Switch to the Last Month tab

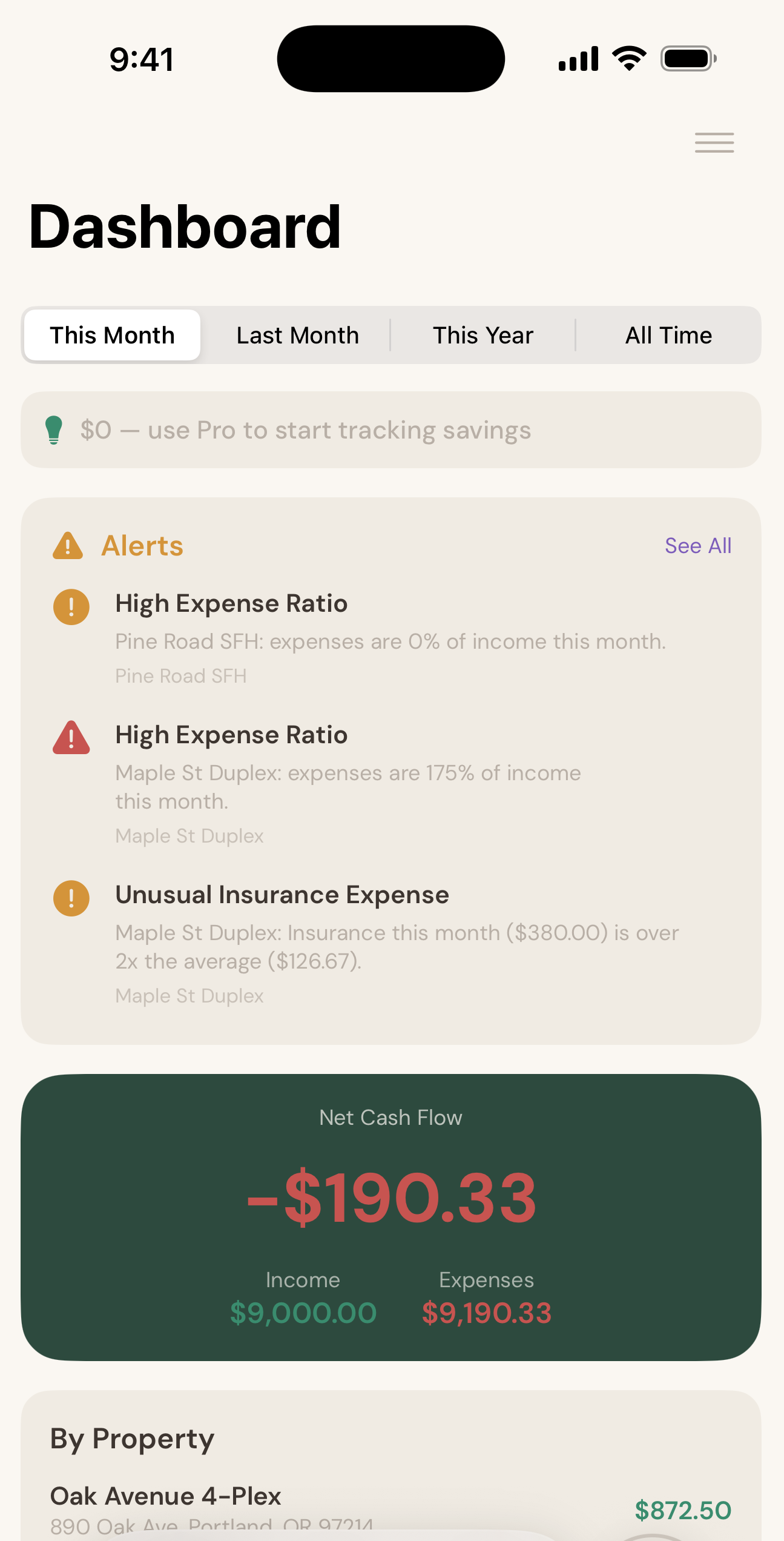pos(297,335)
